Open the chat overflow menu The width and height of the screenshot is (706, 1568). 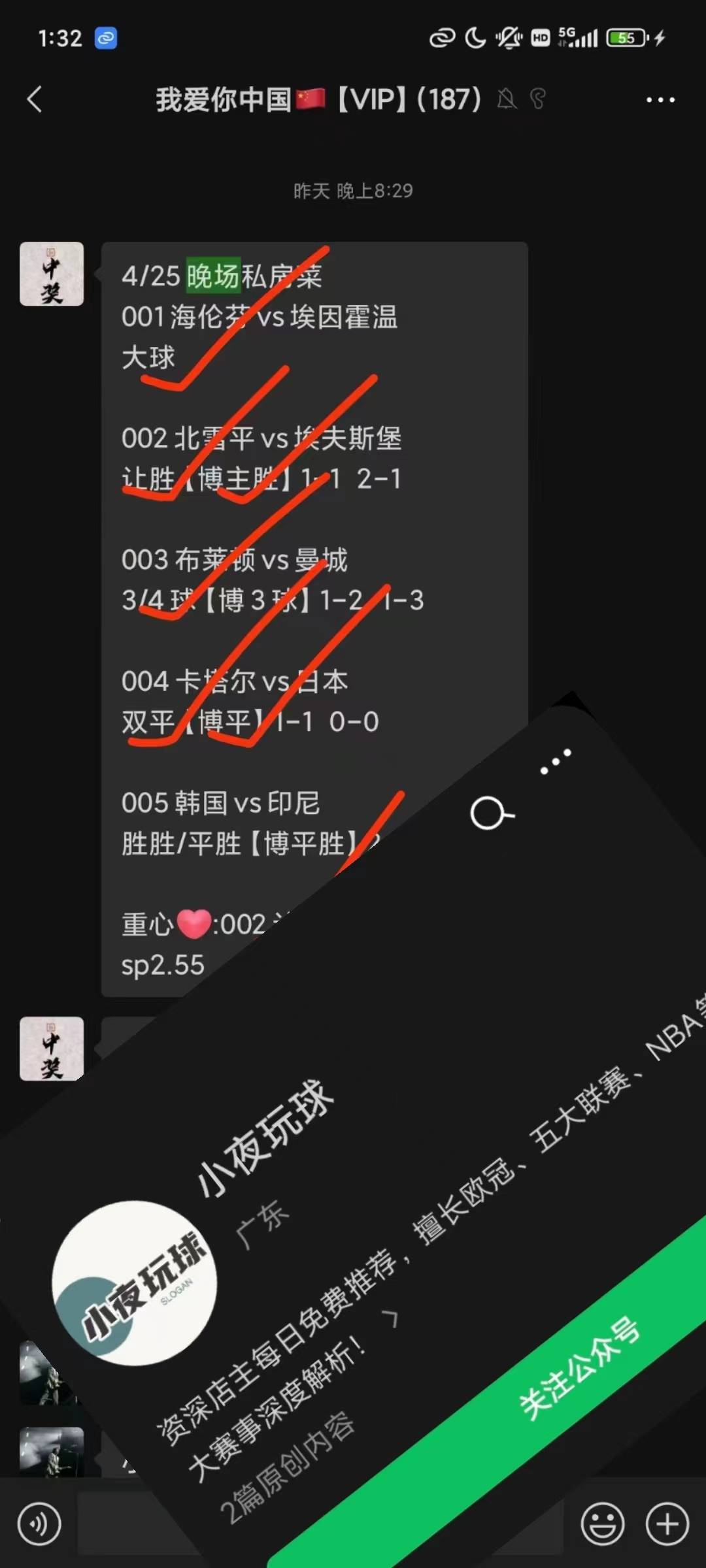pyautogui.click(x=660, y=100)
